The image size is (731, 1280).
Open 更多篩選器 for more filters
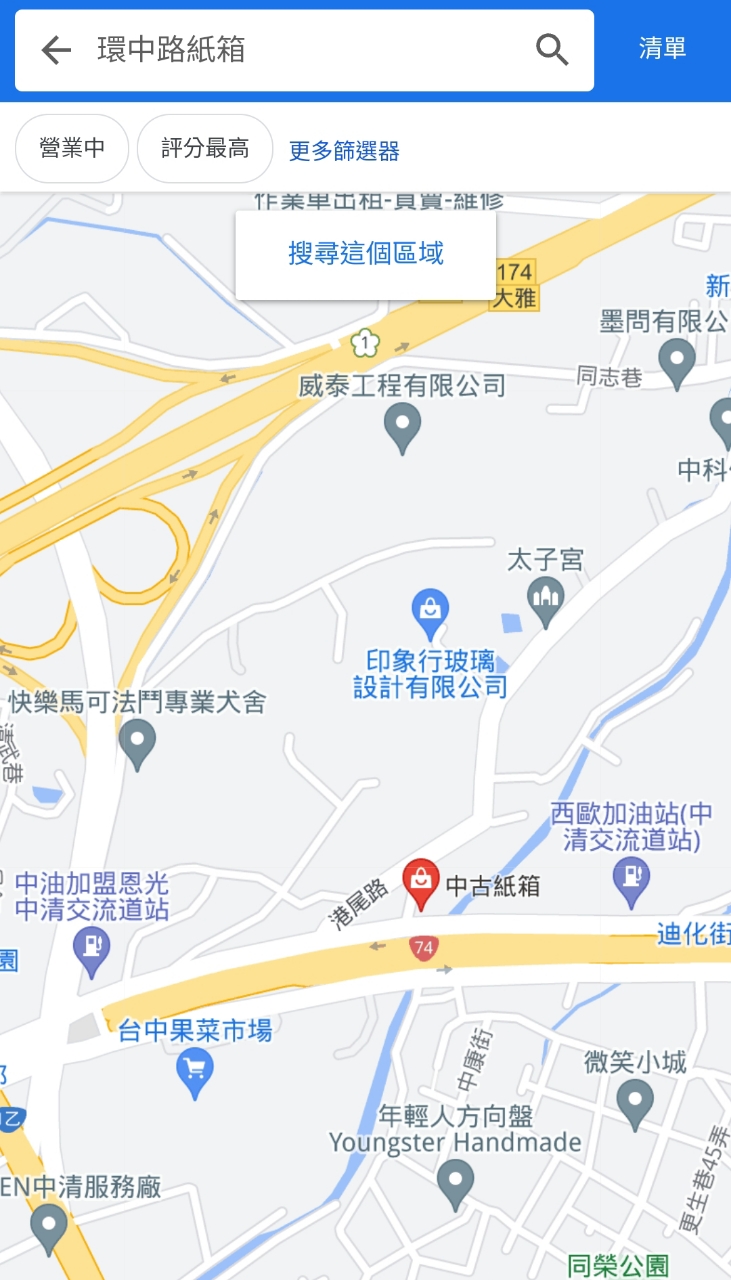tap(344, 151)
